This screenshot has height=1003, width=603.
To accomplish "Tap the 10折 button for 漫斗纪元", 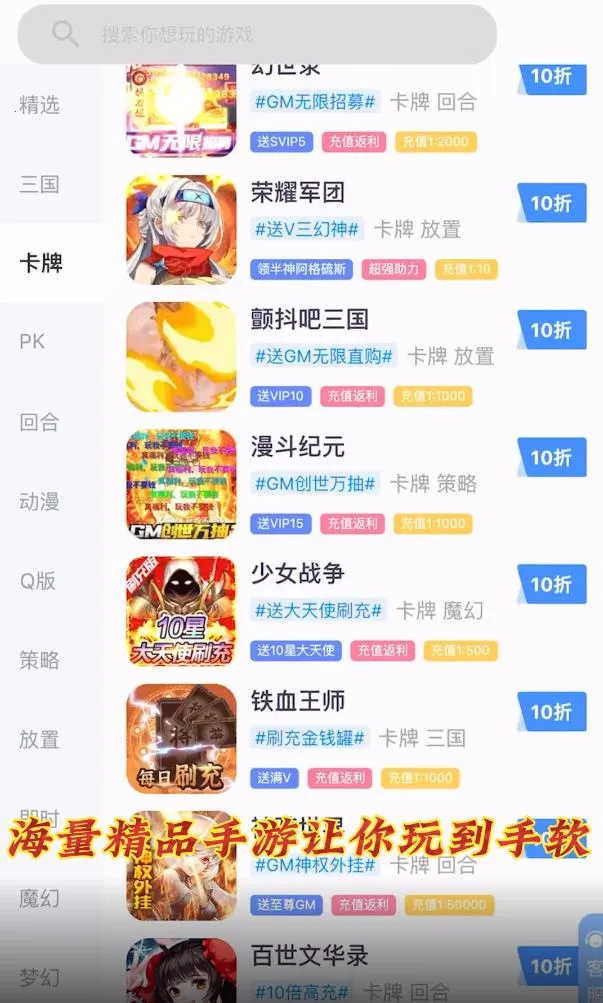I will (x=551, y=457).
